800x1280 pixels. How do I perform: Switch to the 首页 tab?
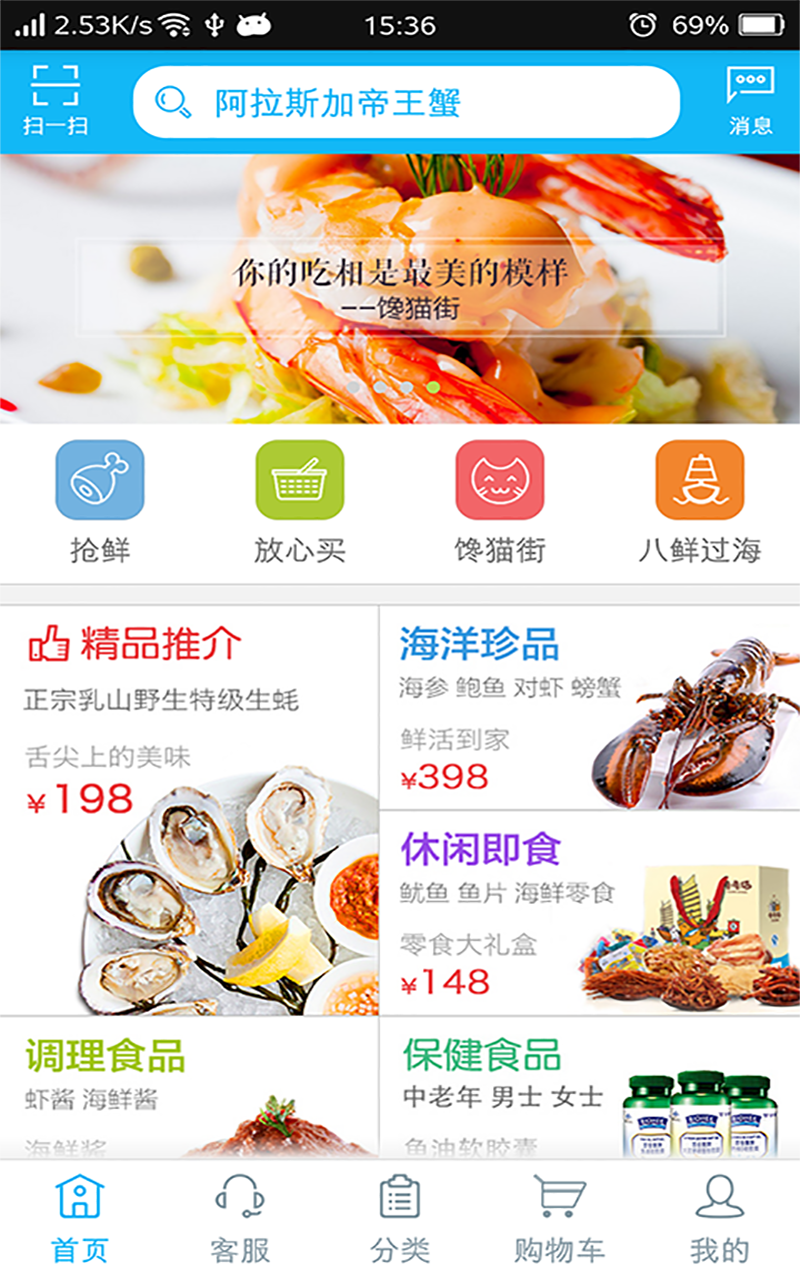click(80, 1220)
